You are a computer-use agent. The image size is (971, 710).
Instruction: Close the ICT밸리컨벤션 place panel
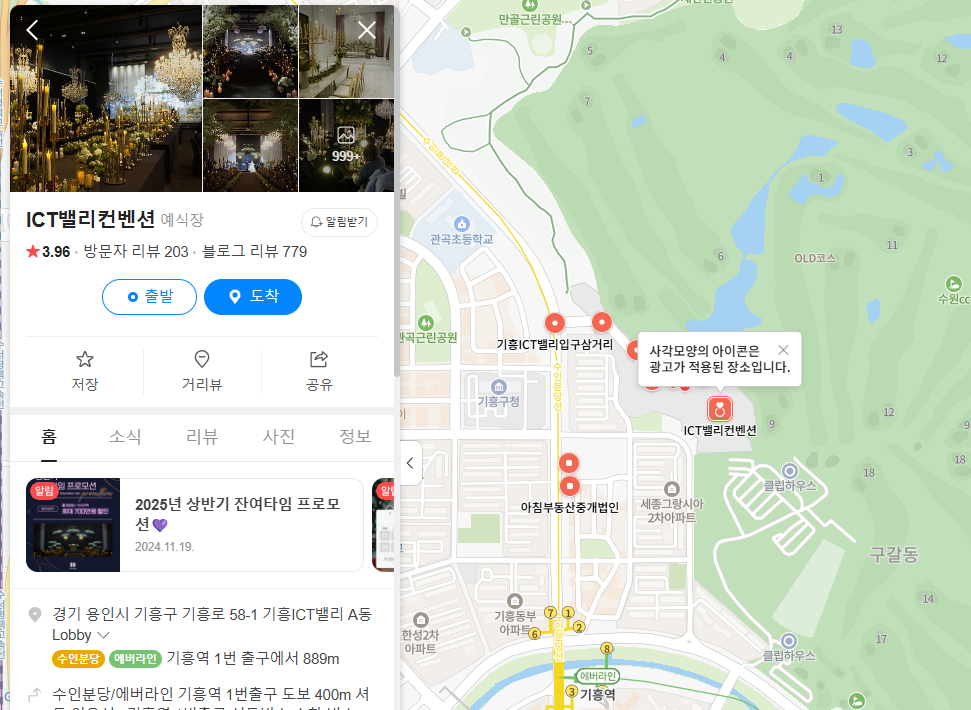click(x=367, y=30)
